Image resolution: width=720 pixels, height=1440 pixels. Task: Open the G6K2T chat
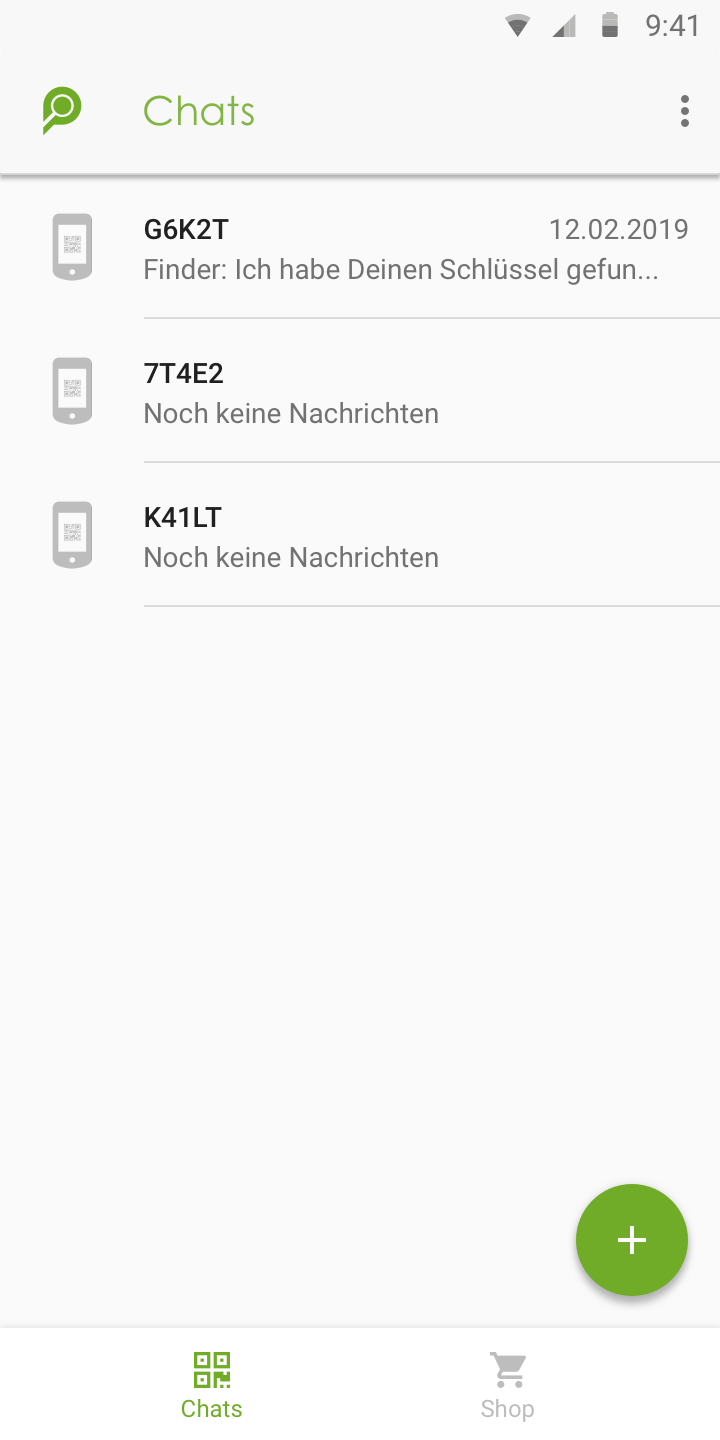[x=360, y=247]
